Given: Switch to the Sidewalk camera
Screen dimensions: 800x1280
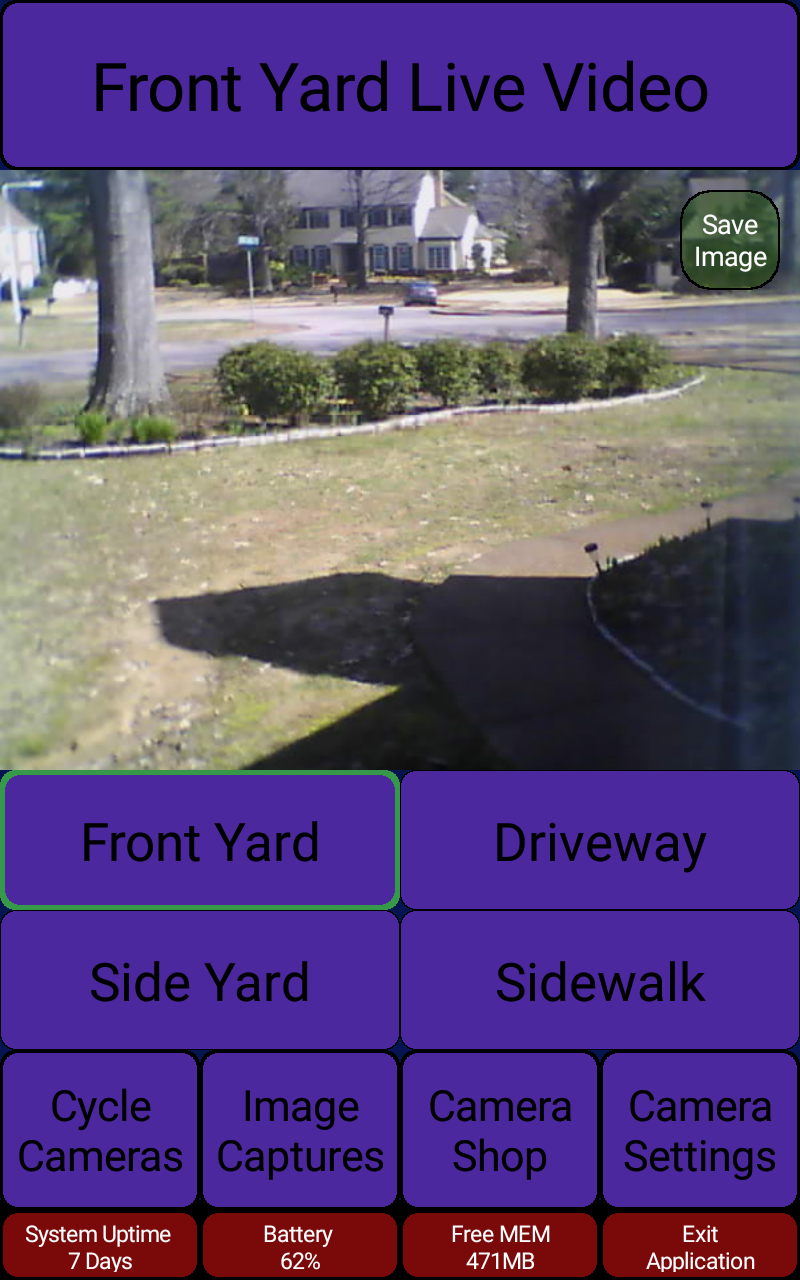Looking at the screenshot, I should click(x=600, y=980).
